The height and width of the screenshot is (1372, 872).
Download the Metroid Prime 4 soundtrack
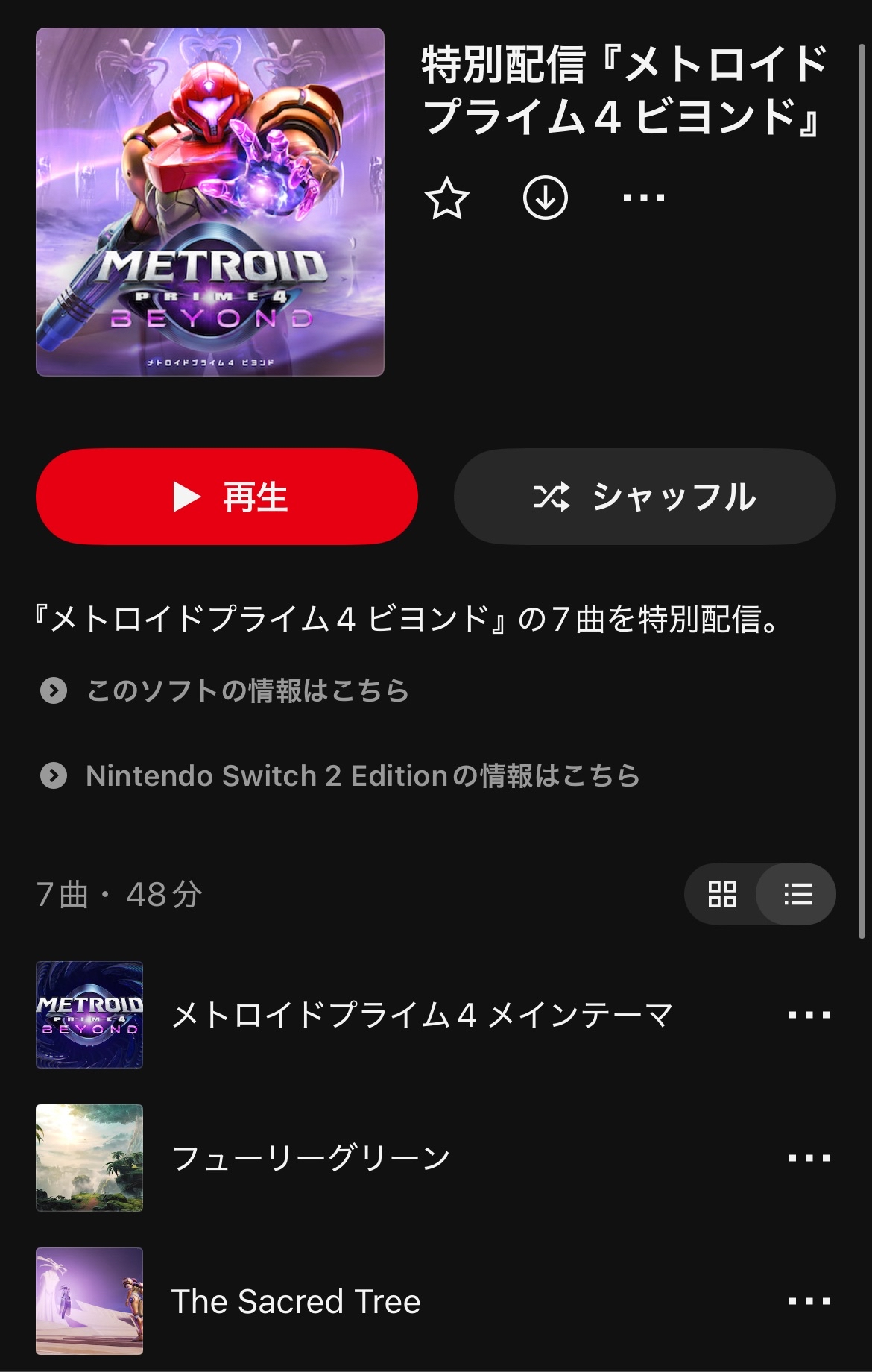[547, 197]
